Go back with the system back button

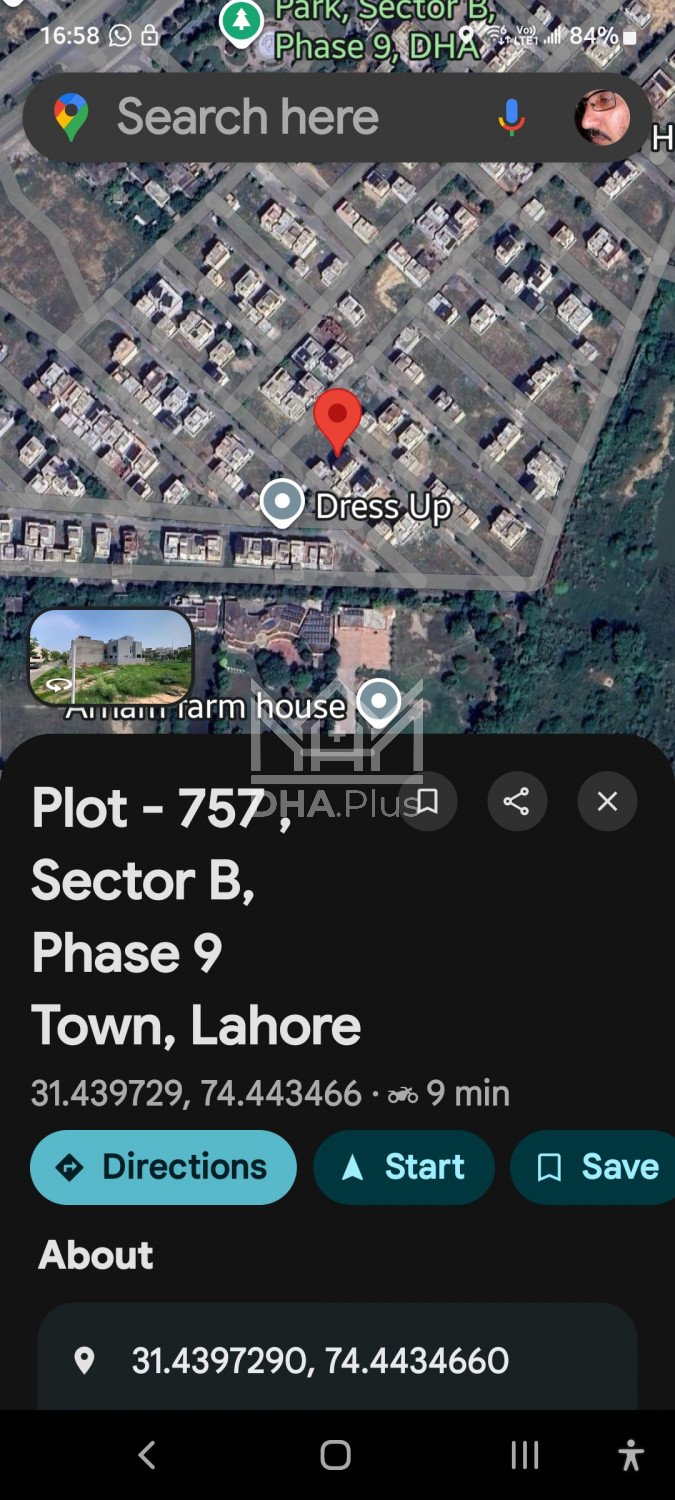147,1455
